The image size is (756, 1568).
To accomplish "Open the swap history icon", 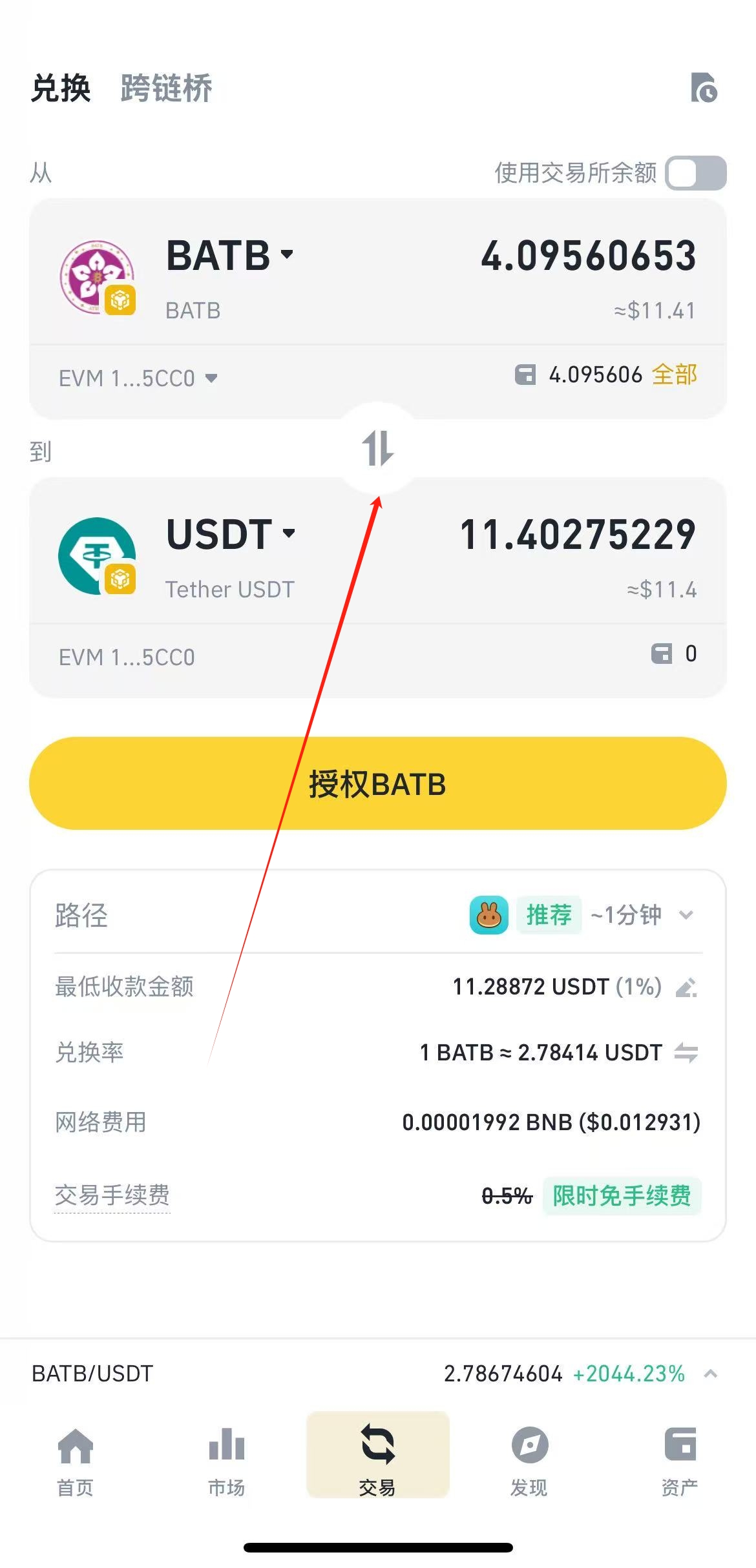I will pos(704,88).
